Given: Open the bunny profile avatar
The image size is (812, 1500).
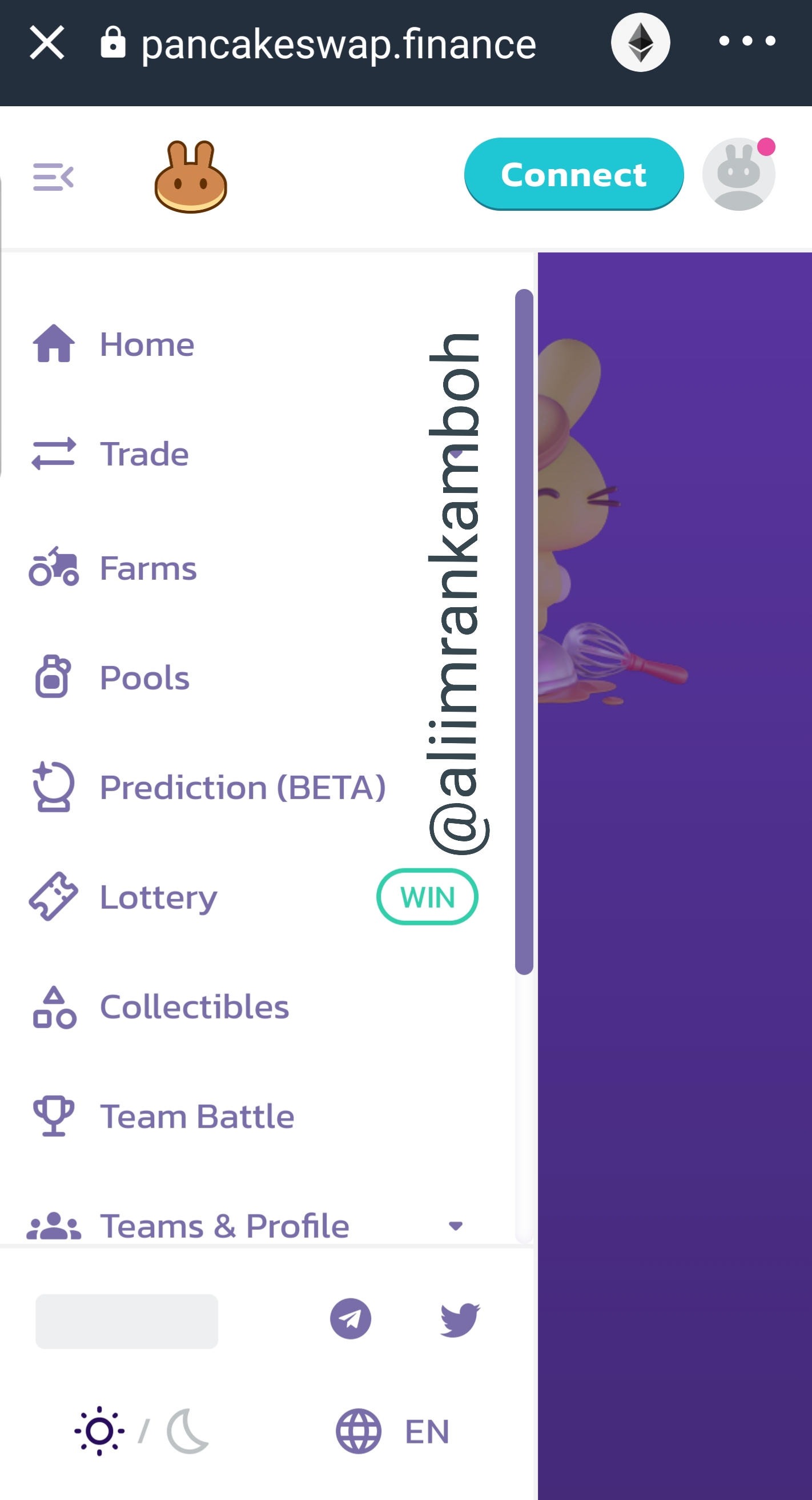Looking at the screenshot, I should (738, 174).
